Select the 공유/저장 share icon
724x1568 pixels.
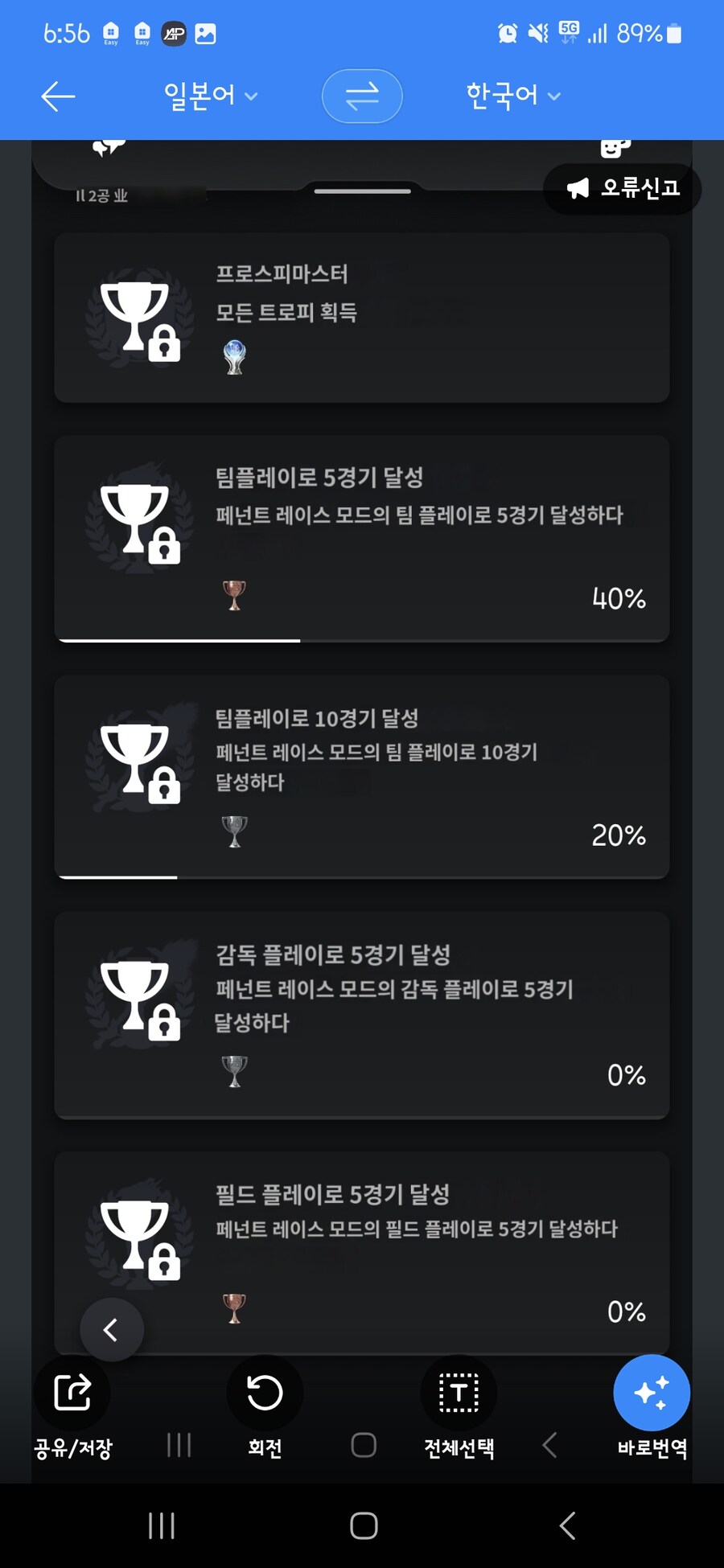pos(72,1393)
